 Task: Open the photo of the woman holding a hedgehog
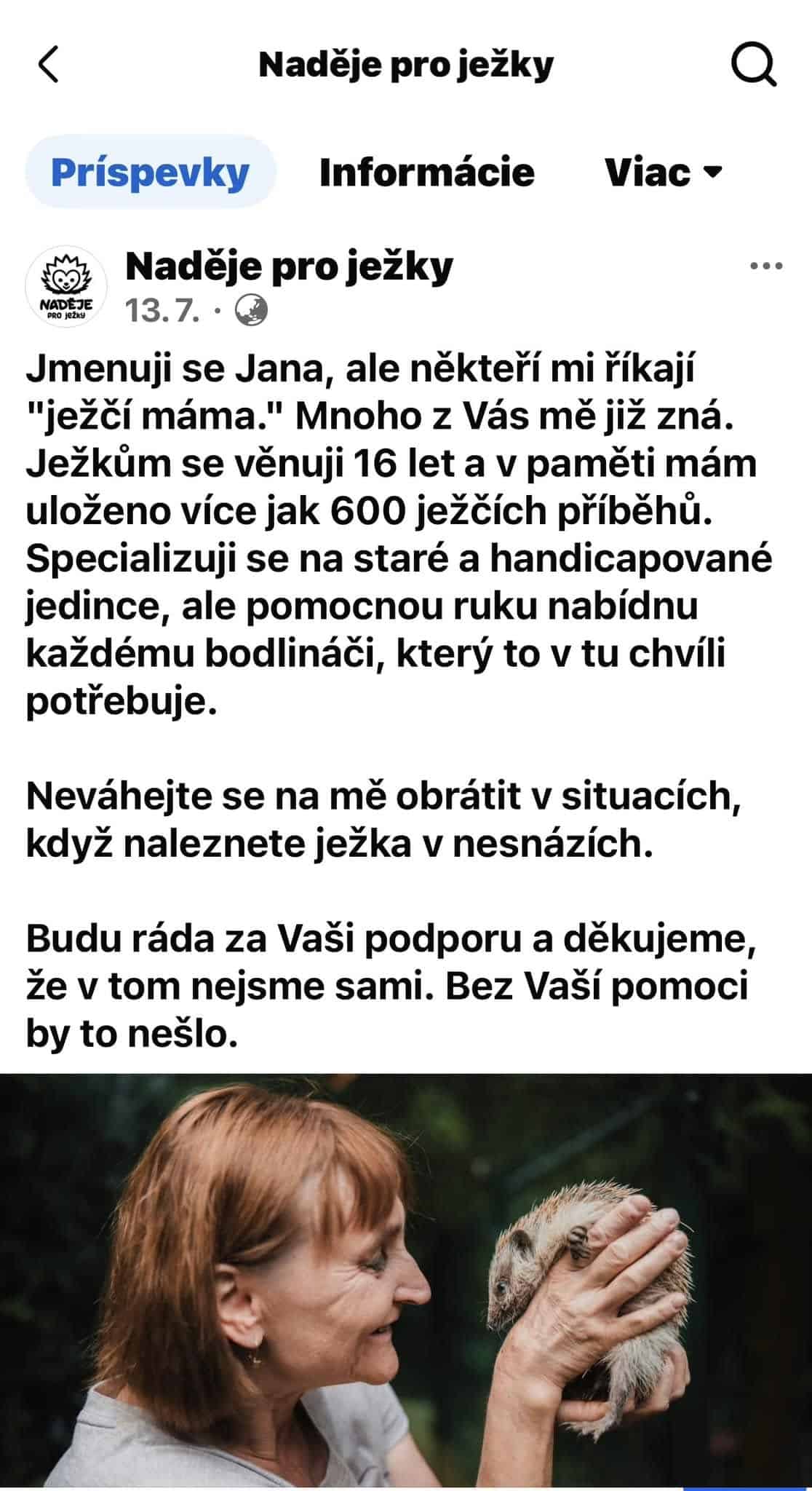[x=406, y=1281]
